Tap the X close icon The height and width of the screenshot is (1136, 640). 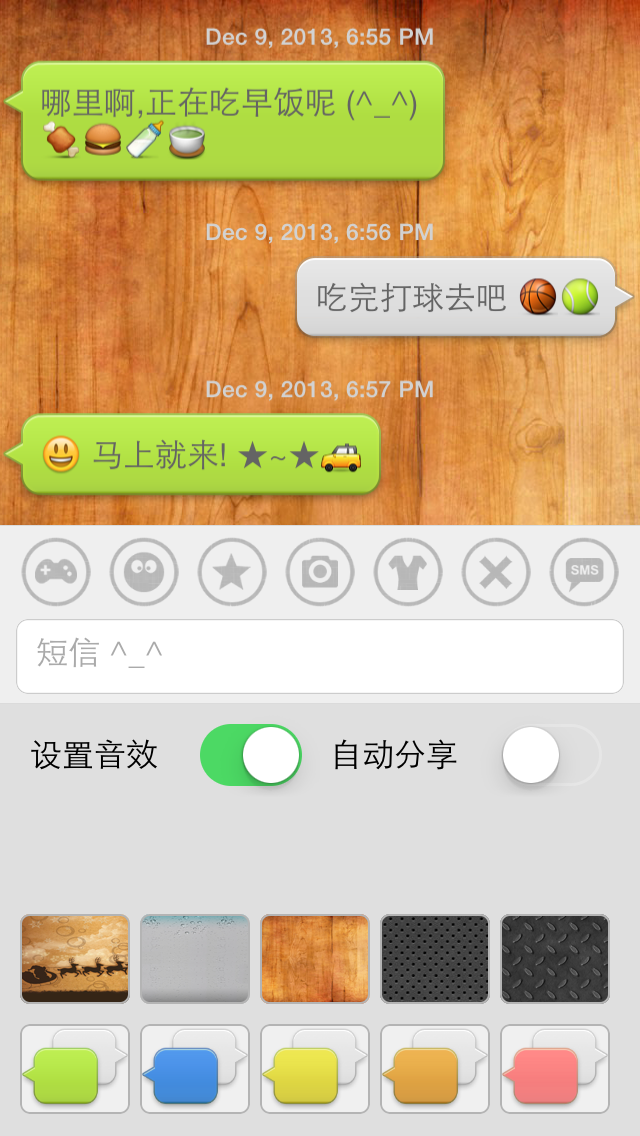tap(496, 572)
